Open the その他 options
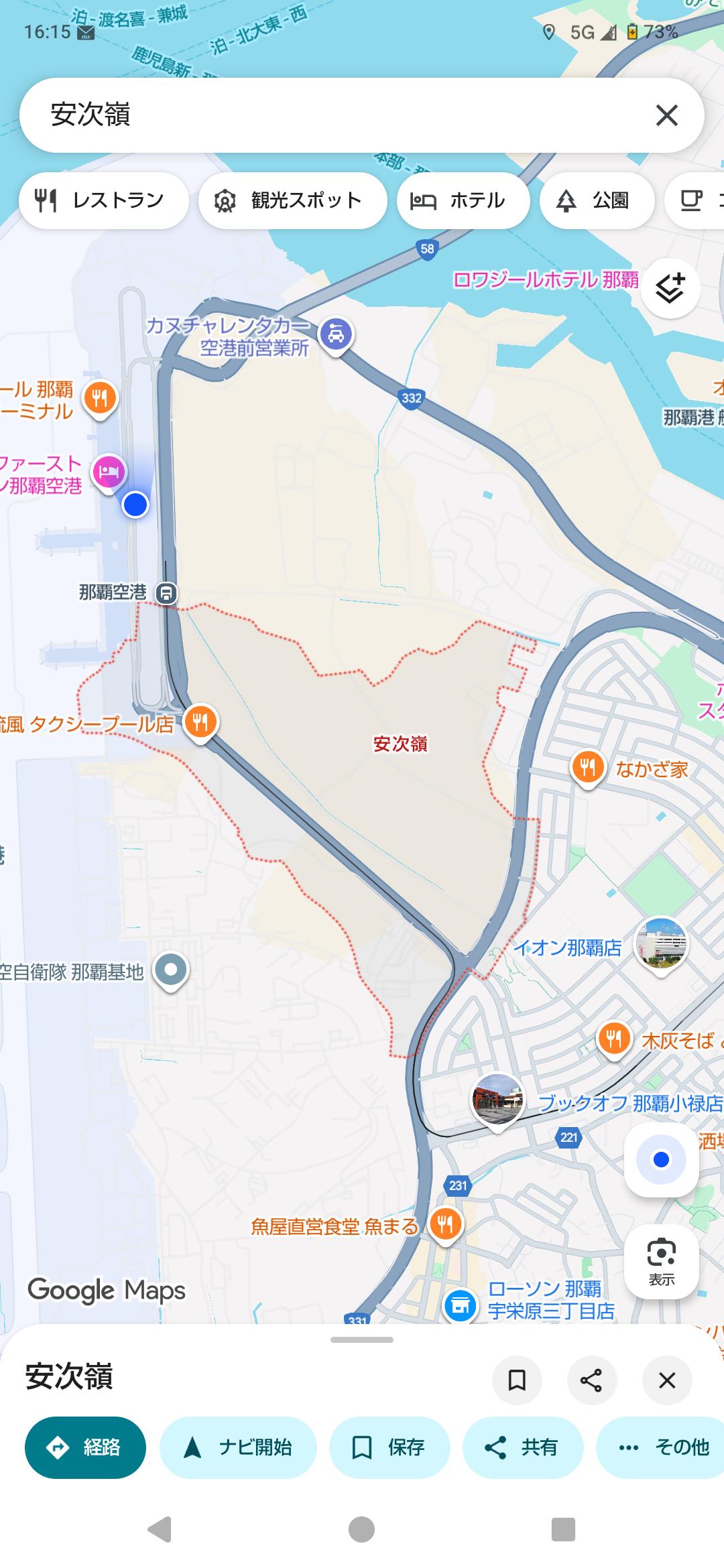 pos(662,1447)
